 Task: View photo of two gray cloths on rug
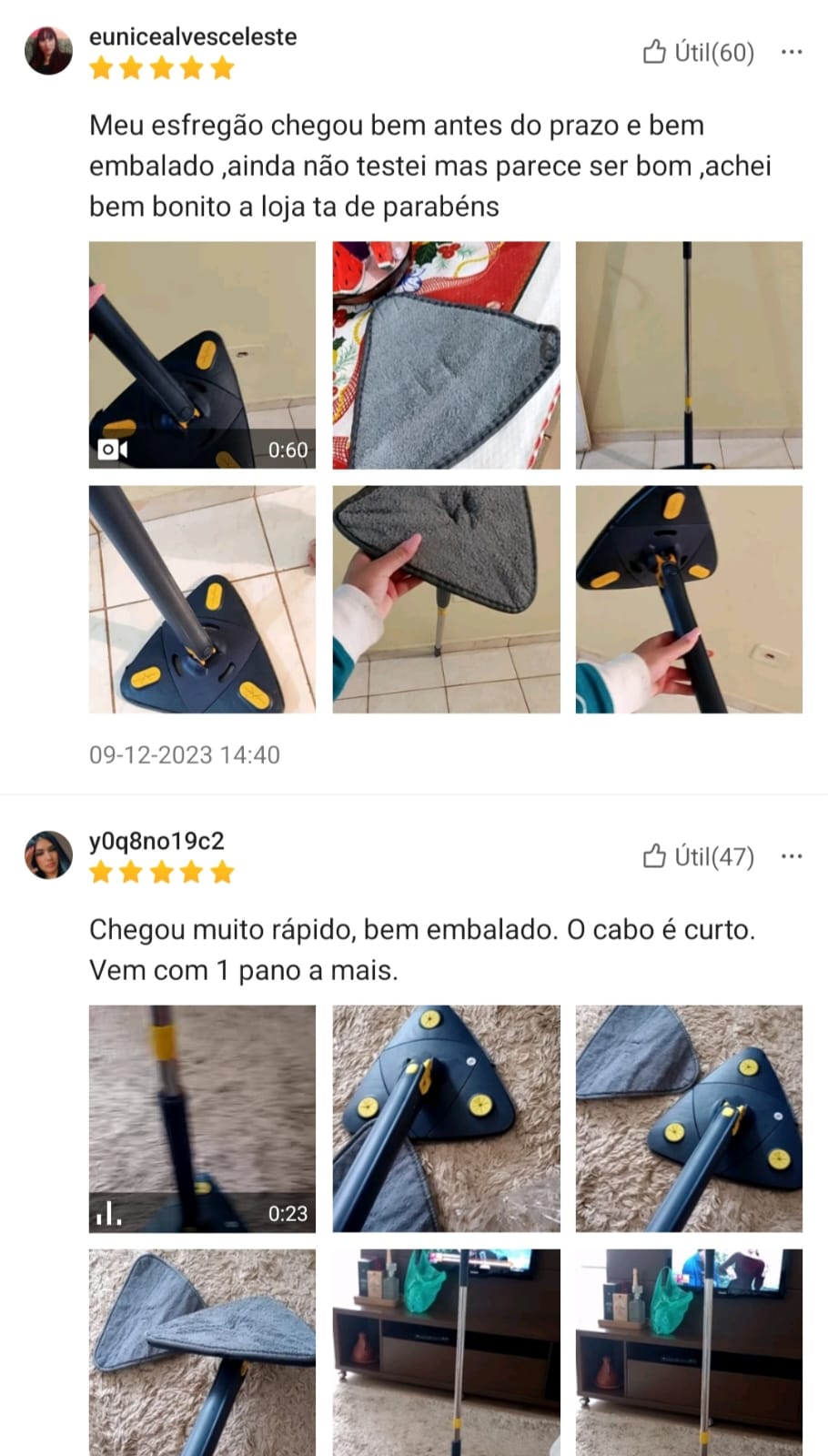click(x=202, y=1351)
